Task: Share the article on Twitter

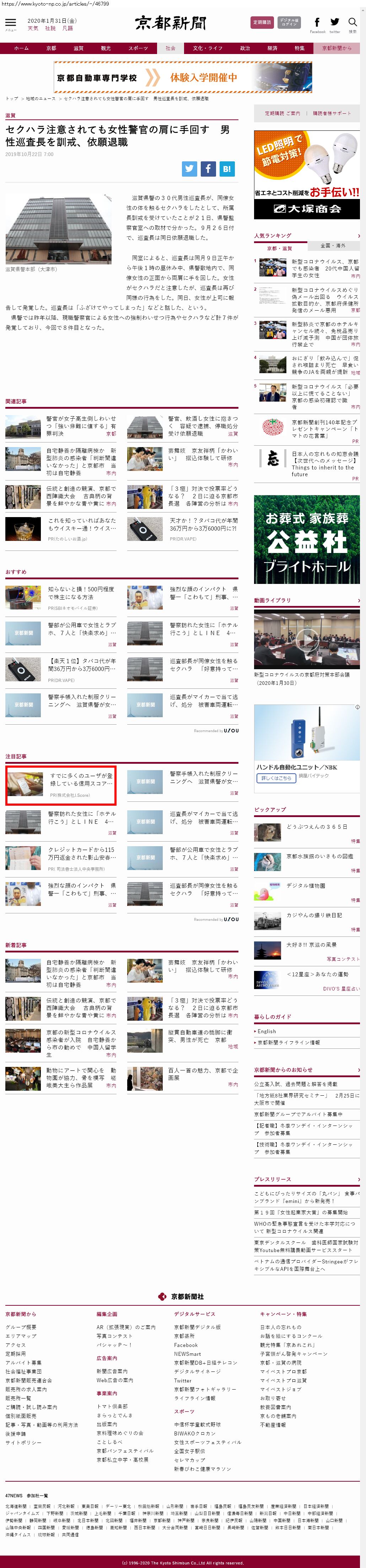Action: coord(189,169)
